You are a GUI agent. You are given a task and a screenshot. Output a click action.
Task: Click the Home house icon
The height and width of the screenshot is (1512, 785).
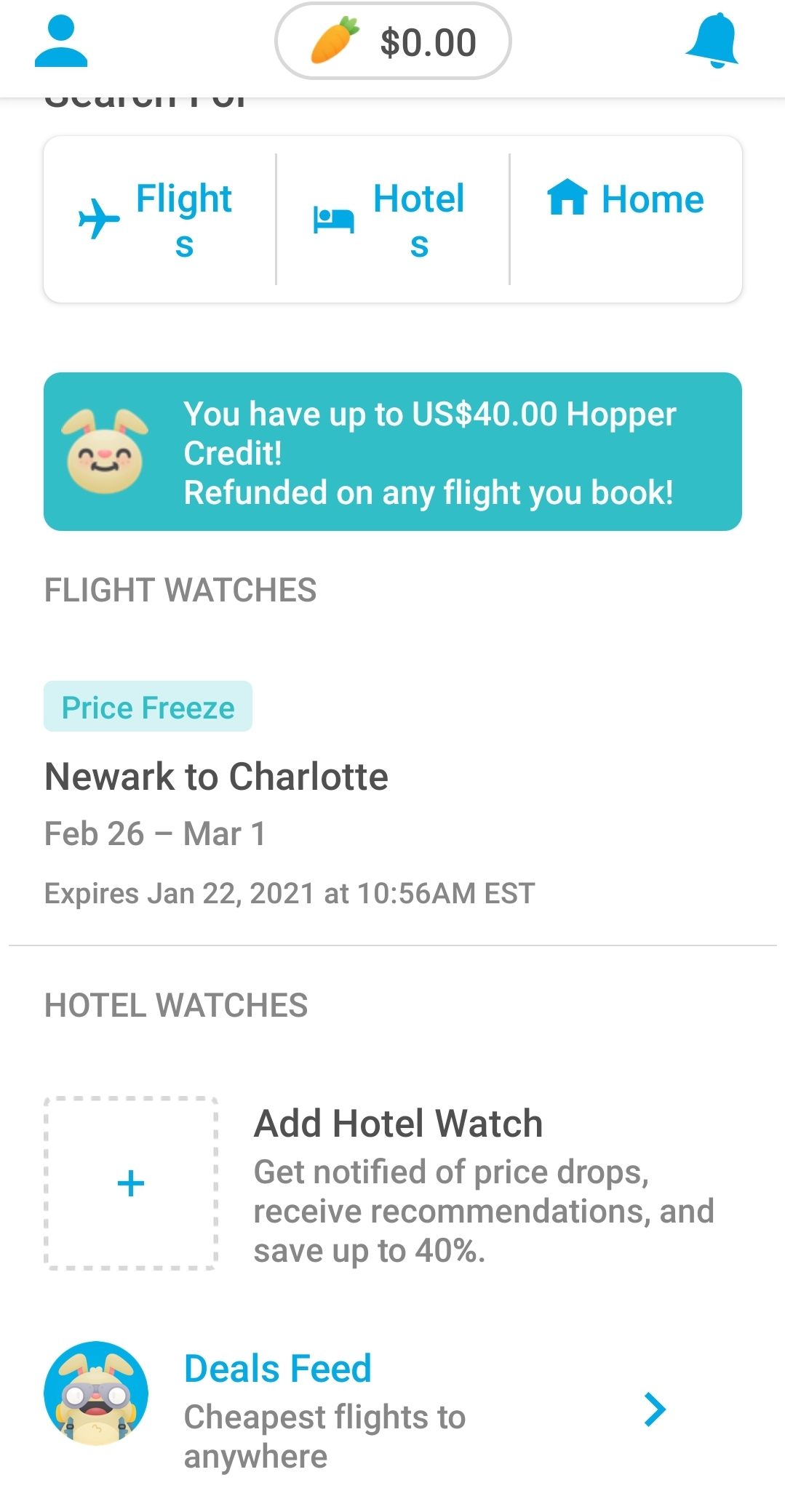569,199
